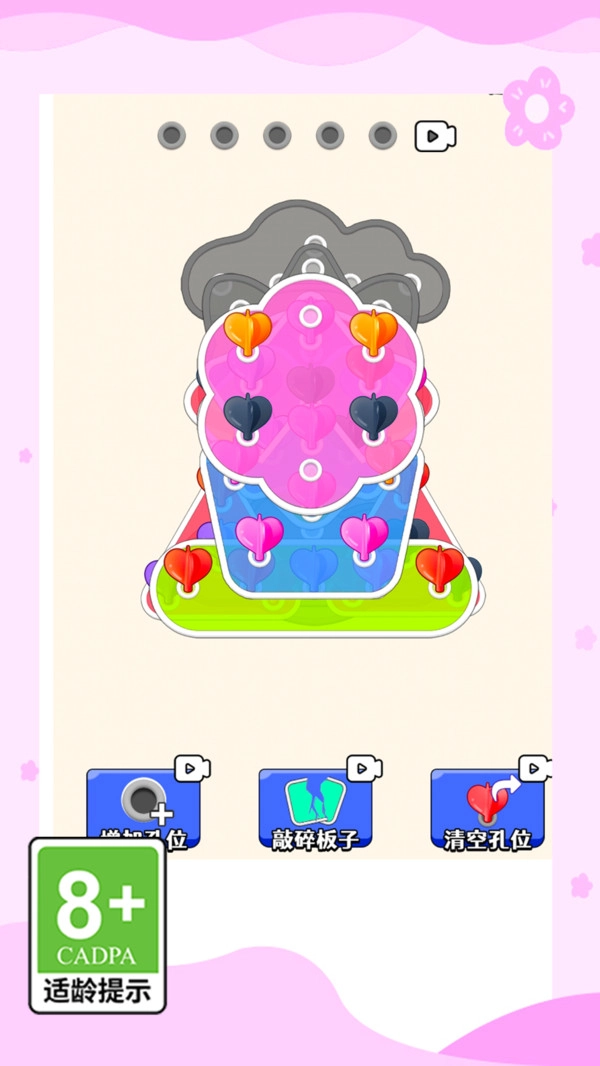600x1066 pixels.
Task: Open the CADPA 8+ 适龄提示 badge
Action: (x=98, y=925)
